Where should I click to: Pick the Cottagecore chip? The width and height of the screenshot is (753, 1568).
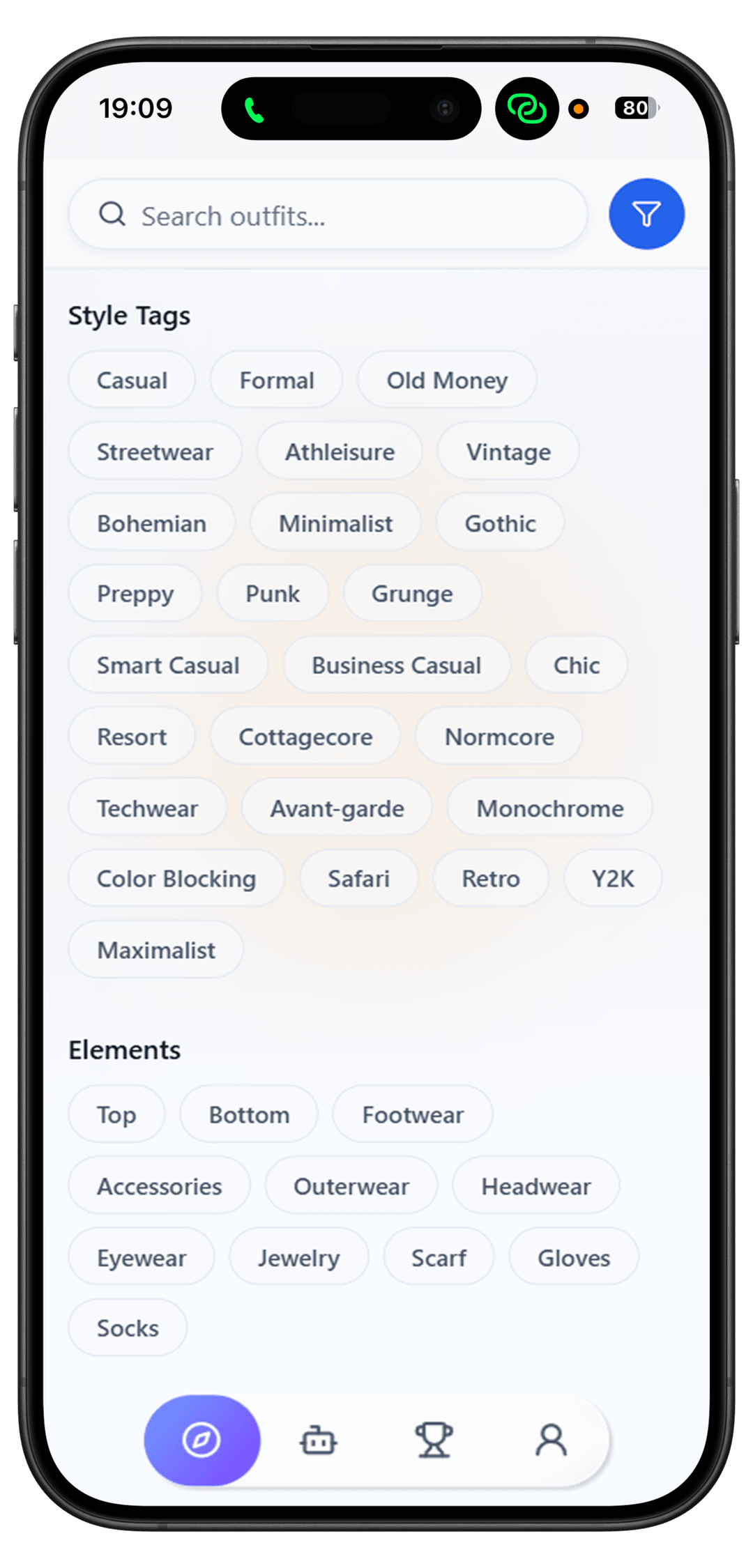(305, 737)
